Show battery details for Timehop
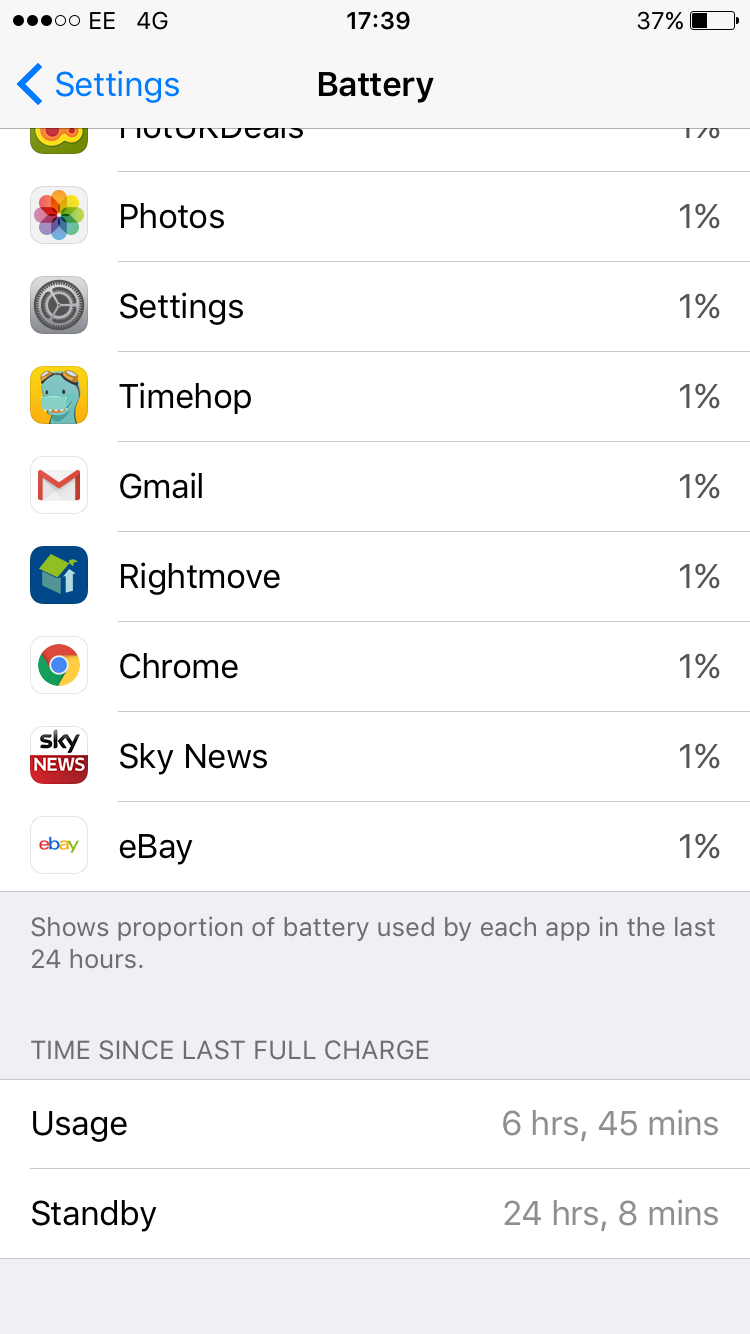The width and height of the screenshot is (750, 1334). (375, 397)
